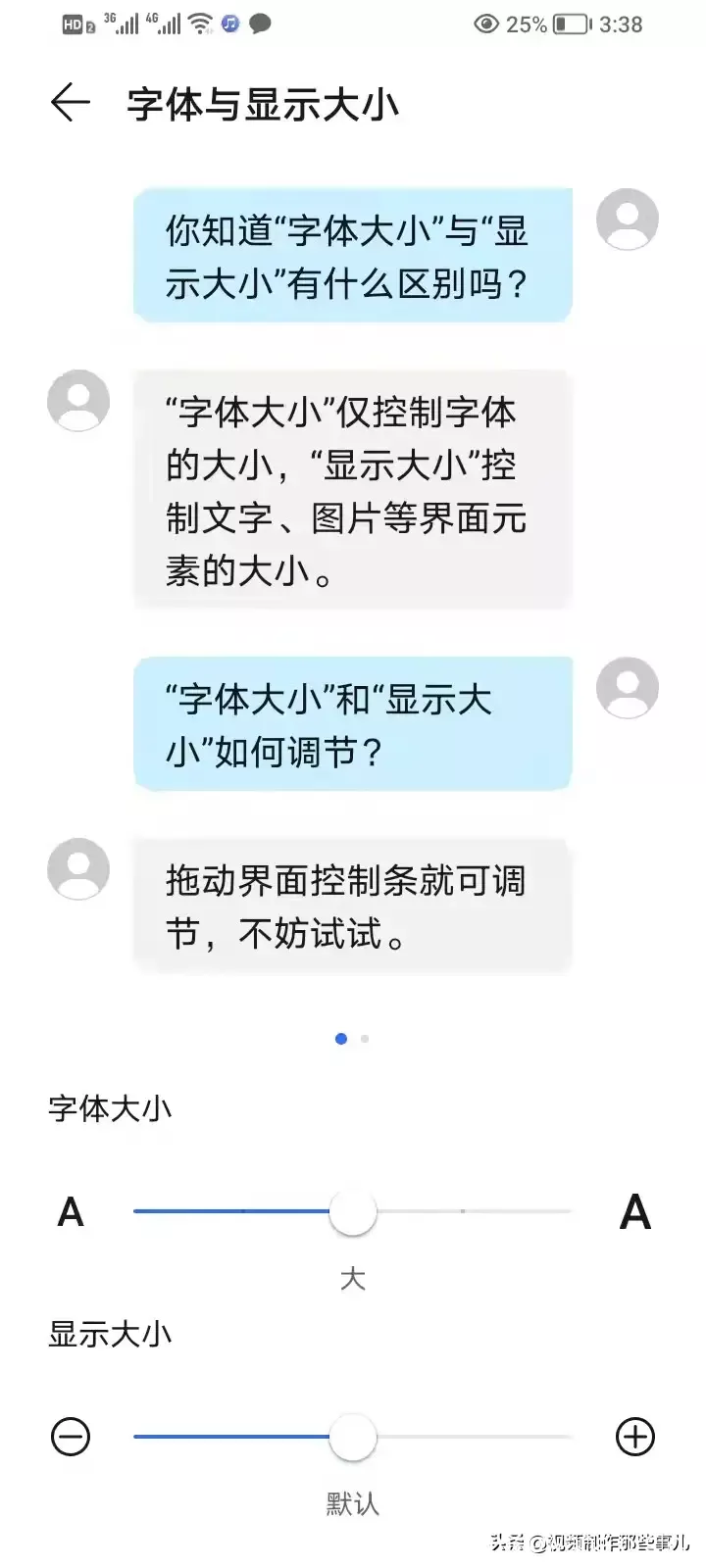
Task: Select the small 'A' font icon
Action: coord(70,1212)
